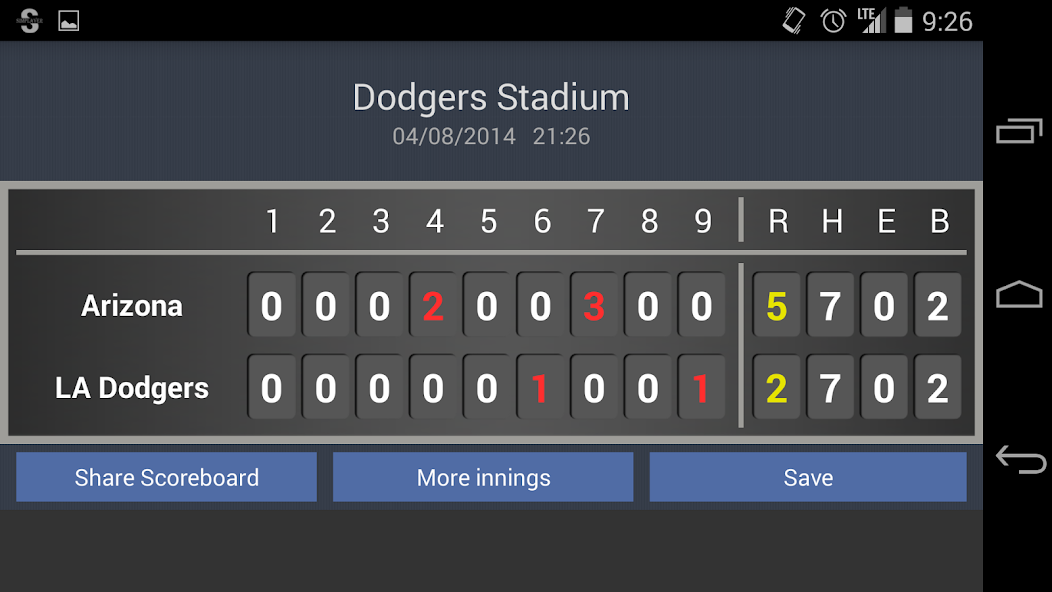
Task: Edit the LA Dodgers team name
Action: (132, 388)
